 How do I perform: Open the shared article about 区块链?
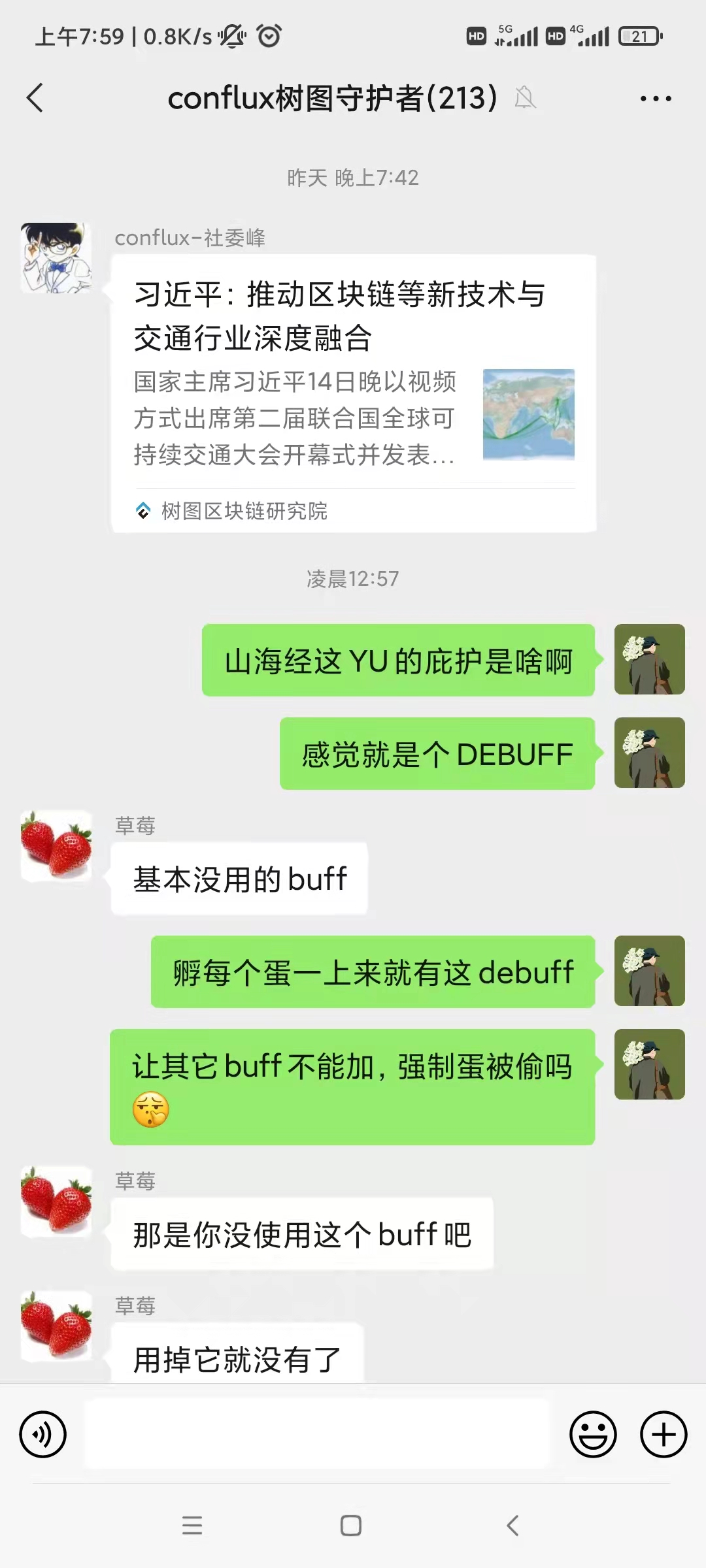(353, 392)
